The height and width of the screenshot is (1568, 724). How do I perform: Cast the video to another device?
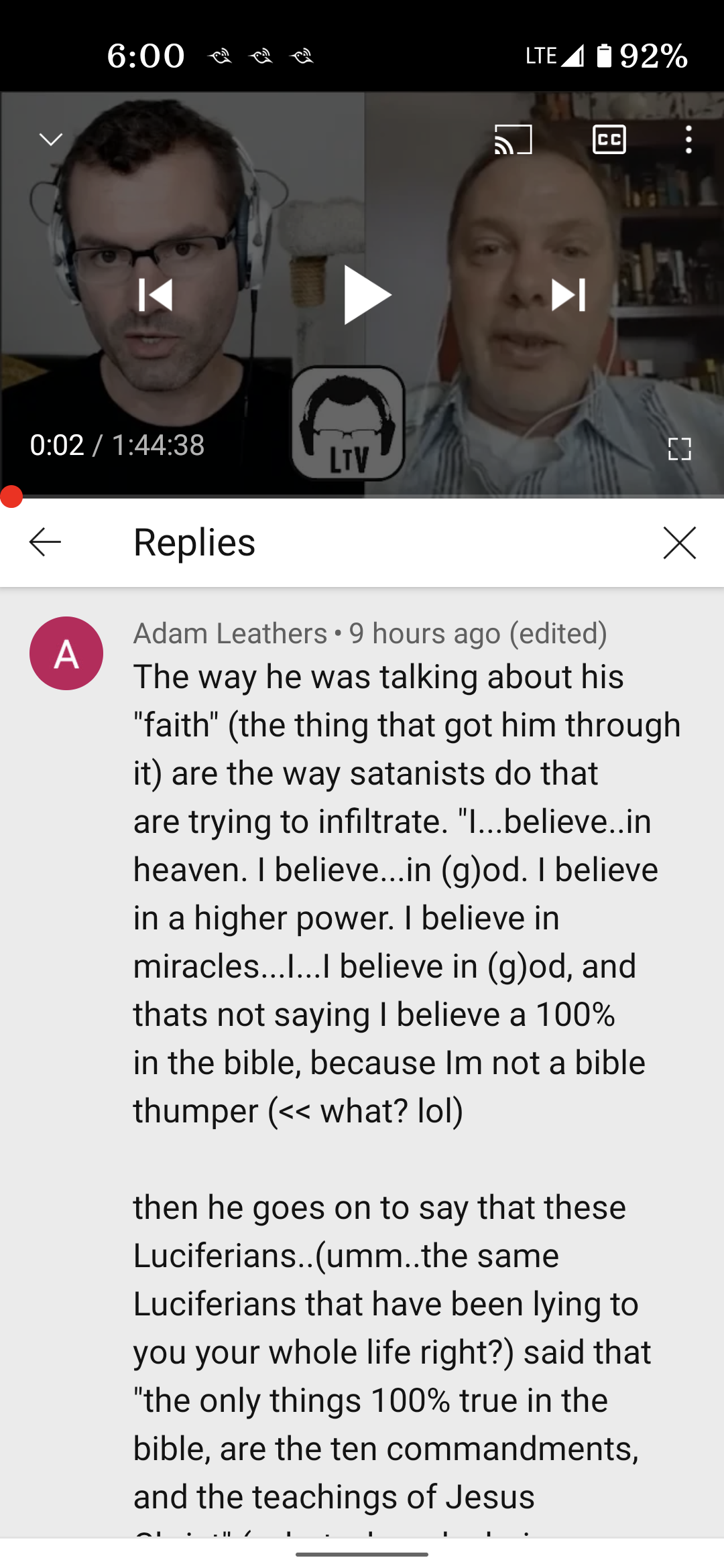[513, 139]
